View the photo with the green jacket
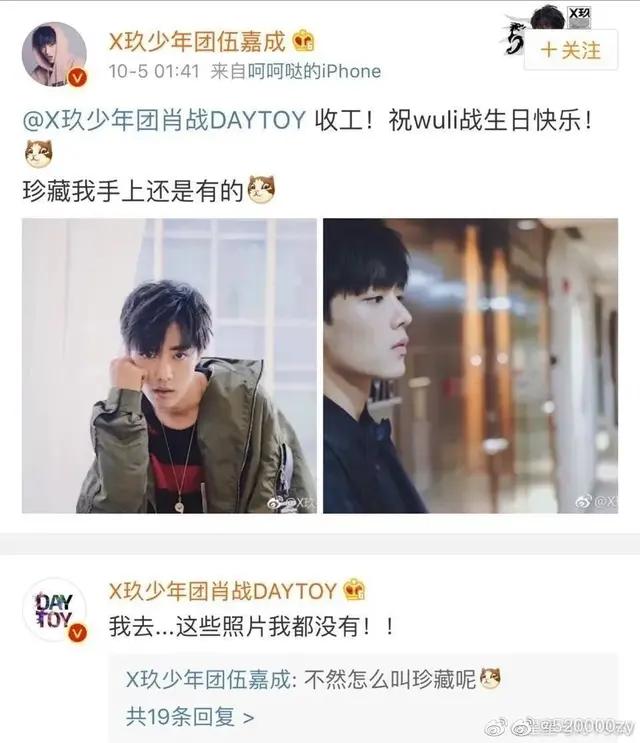This screenshot has height=743, width=640. pyautogui.click(x=169, y=366)
